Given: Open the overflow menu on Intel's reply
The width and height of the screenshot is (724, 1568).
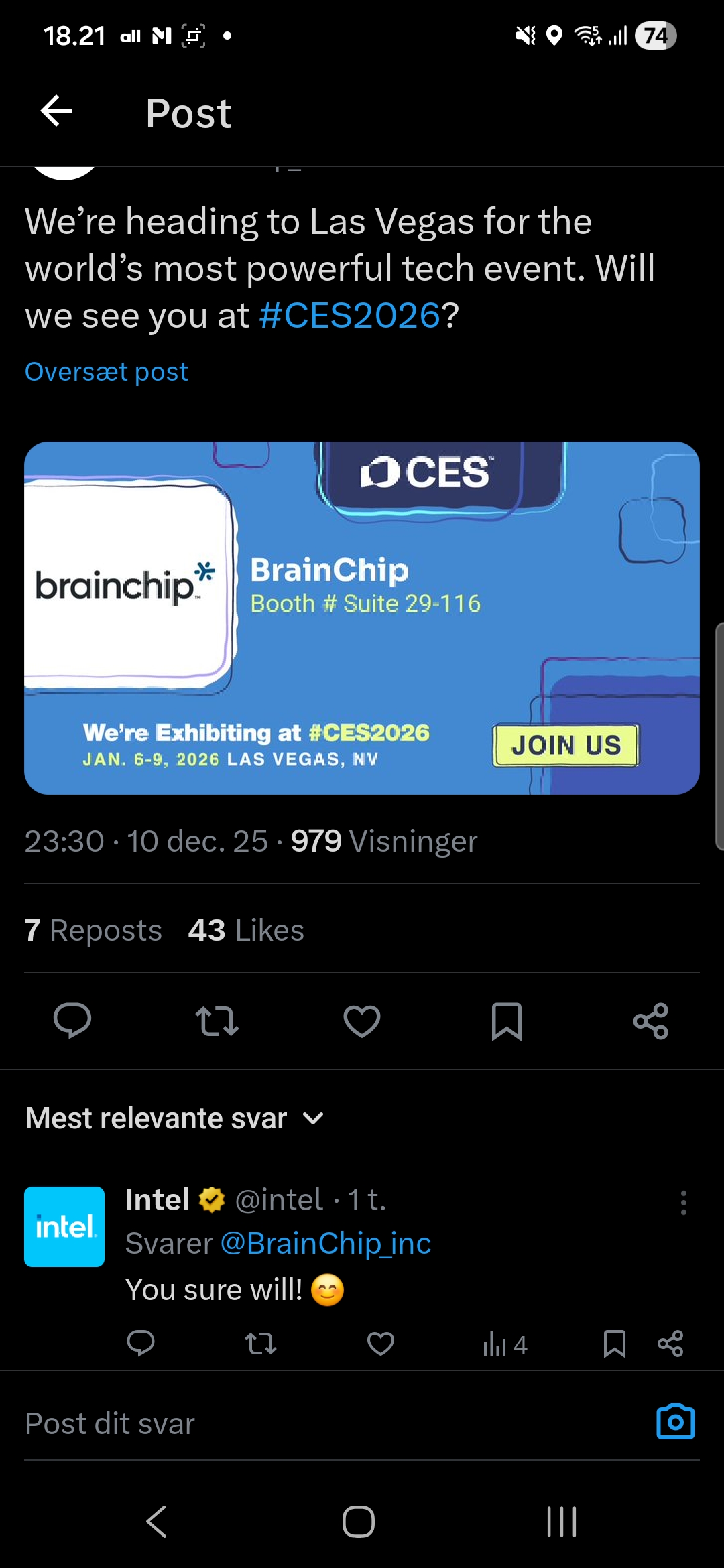Looking at the screenshot, I should click(x=683, y=1203).
